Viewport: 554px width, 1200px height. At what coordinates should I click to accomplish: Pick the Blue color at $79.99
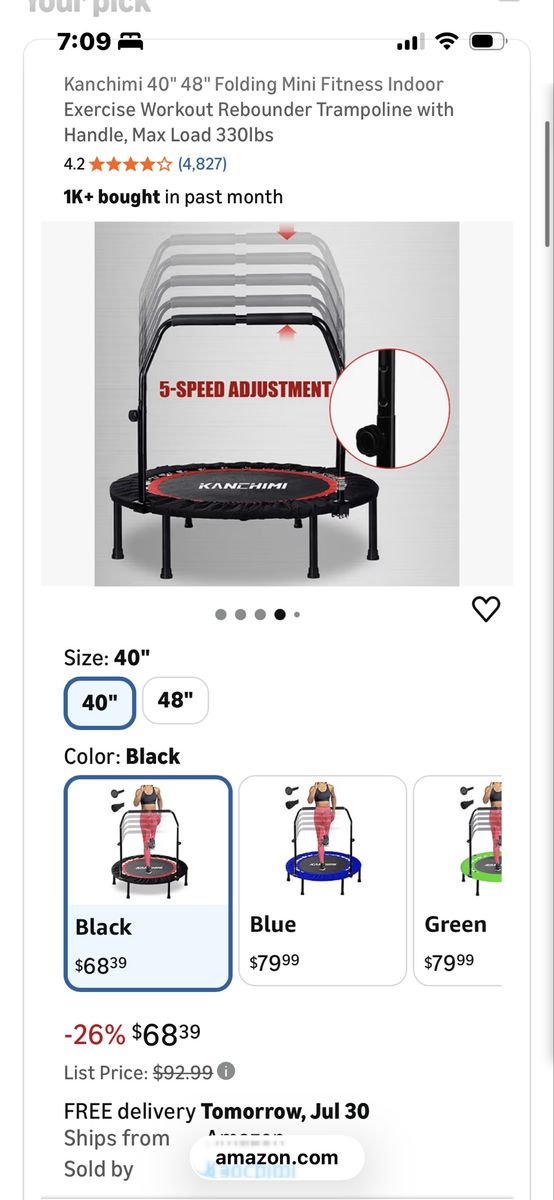pos(323,881)
